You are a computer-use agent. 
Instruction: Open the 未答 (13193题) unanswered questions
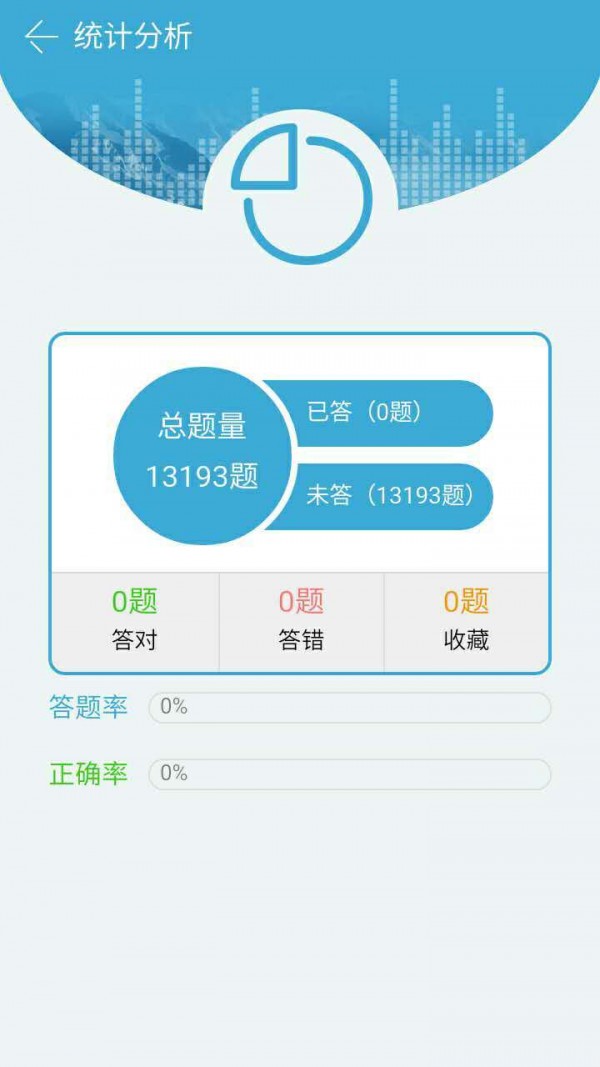point(390,496)
